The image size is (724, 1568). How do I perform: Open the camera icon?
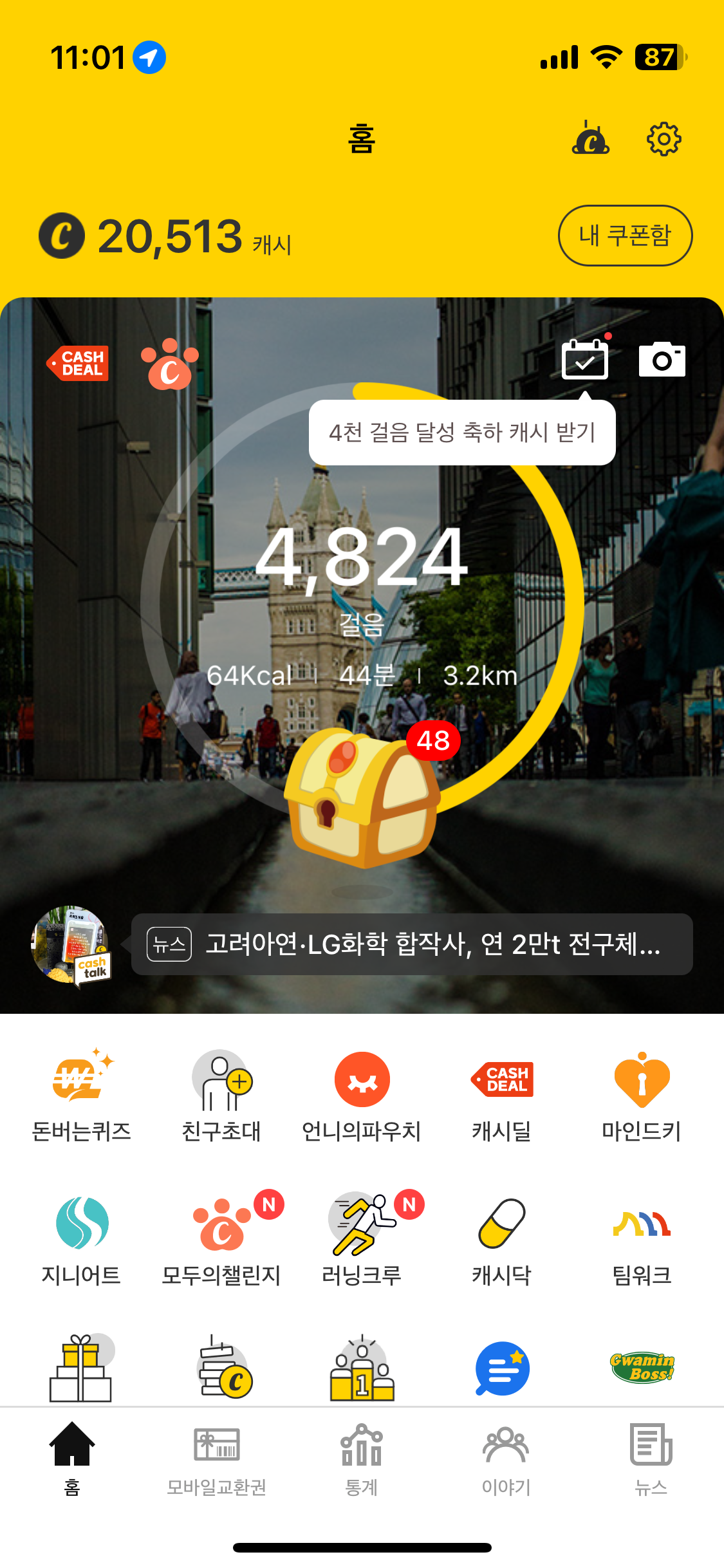662,360
